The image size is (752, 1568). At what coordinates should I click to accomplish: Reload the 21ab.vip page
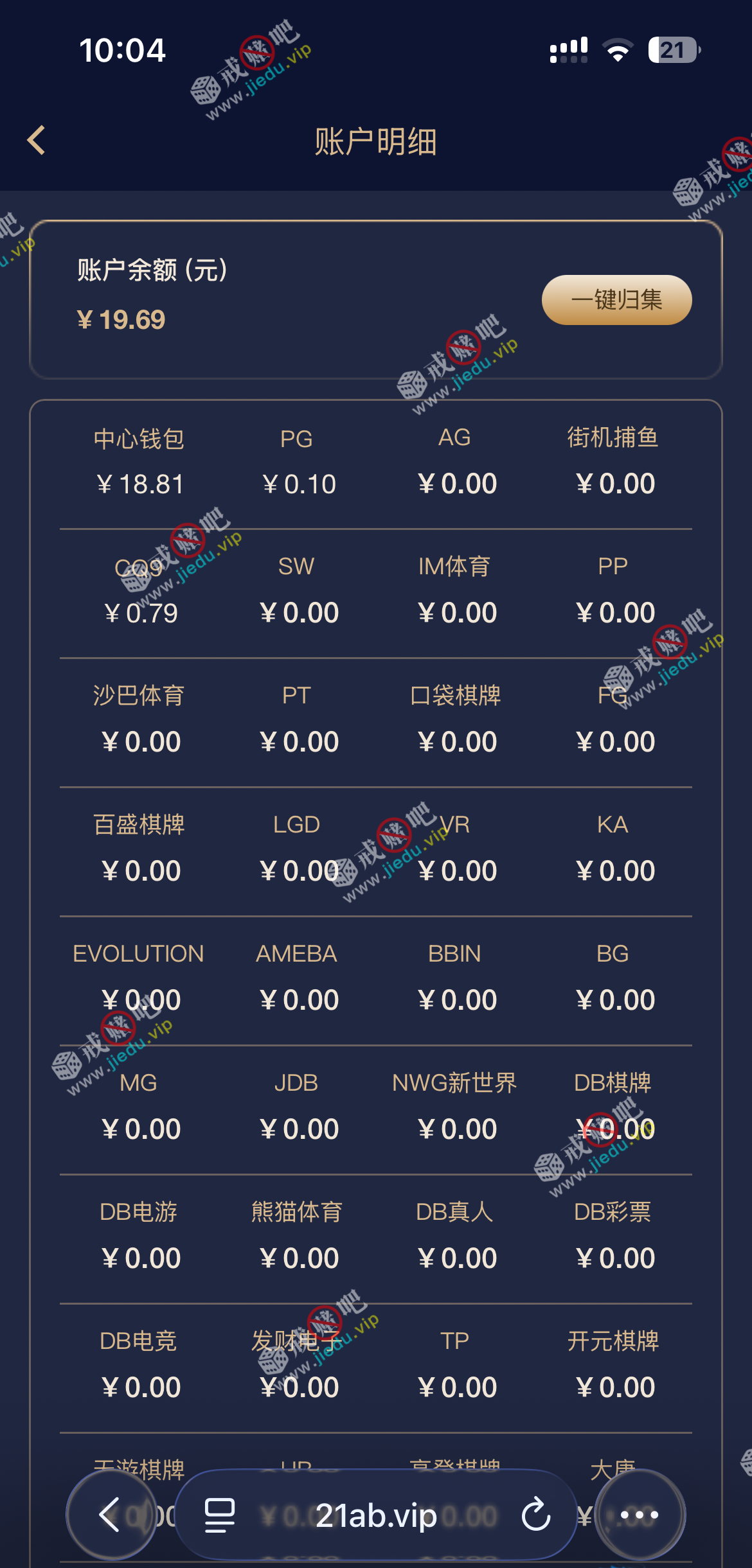pos(535,1515)
